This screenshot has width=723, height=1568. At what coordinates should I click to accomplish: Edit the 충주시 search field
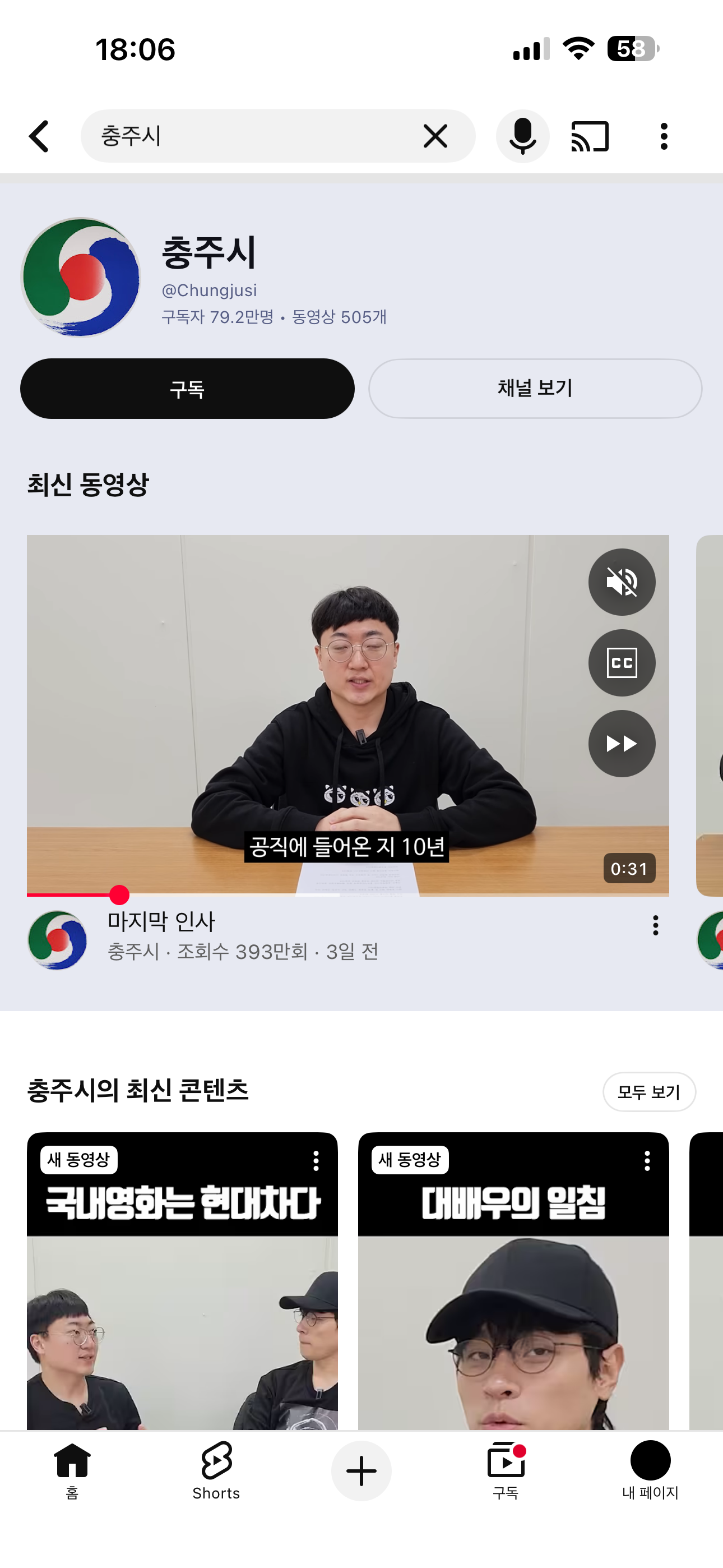pyautogui.click(x=243, y=136)
